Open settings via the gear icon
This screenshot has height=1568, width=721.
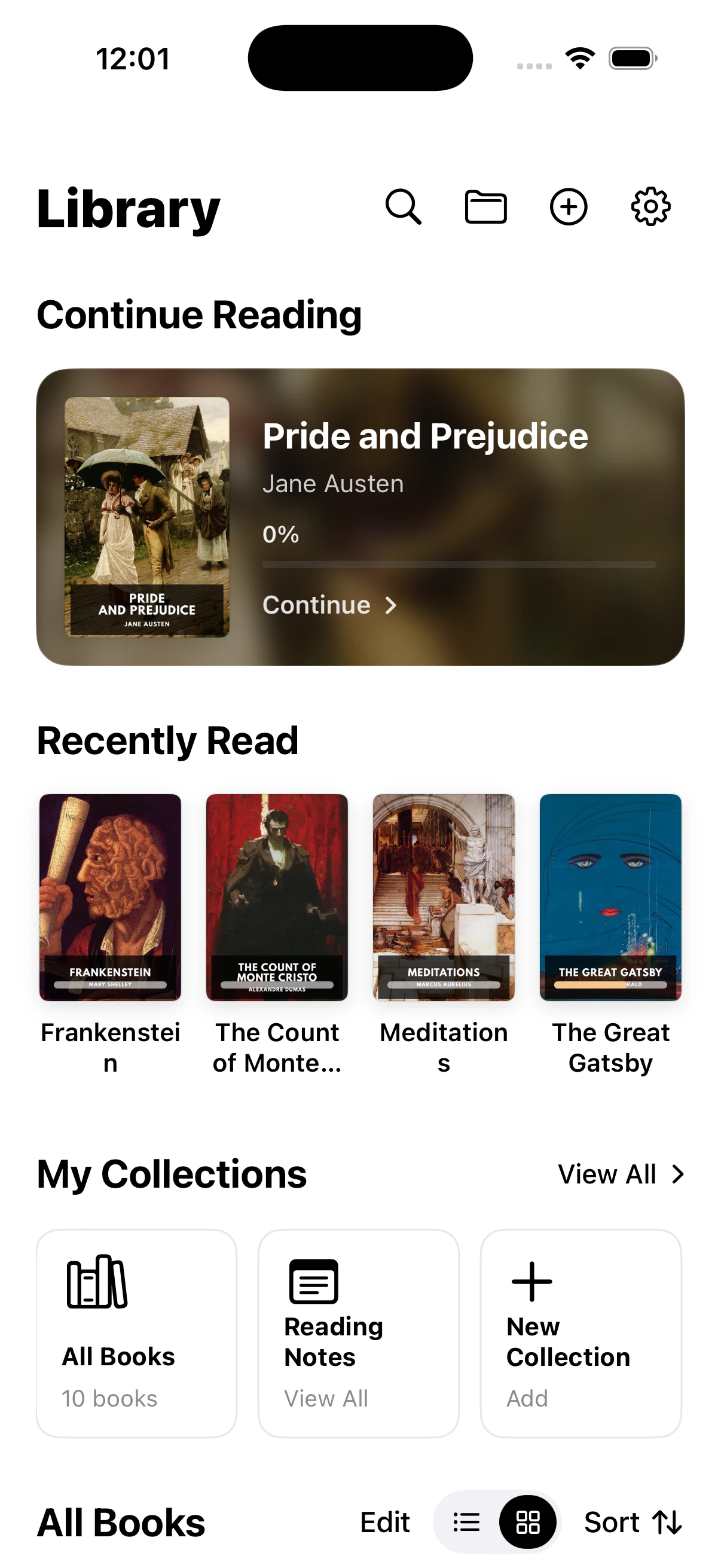[650, 207]
